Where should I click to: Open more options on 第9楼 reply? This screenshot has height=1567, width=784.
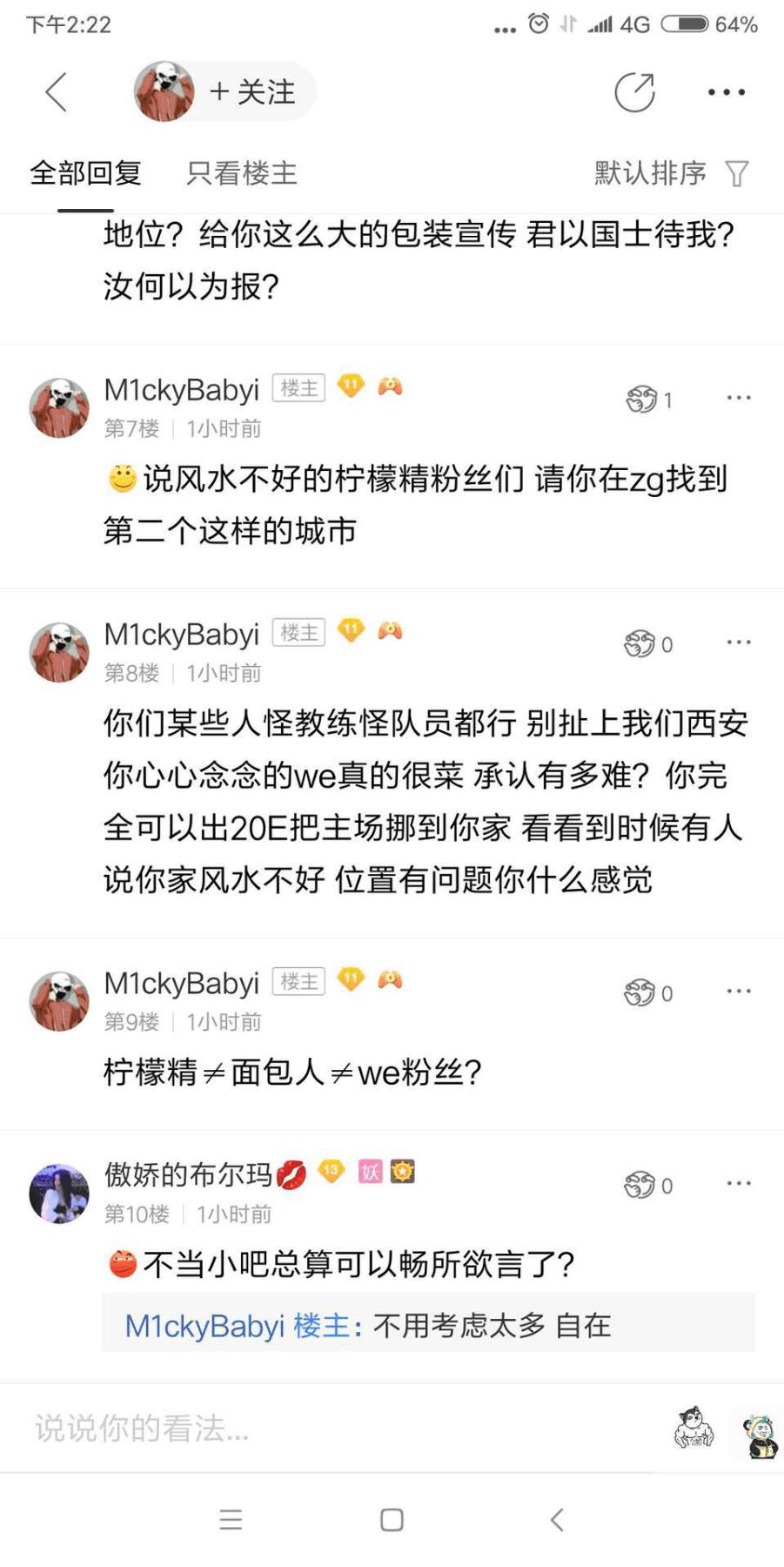[x=739, y=992]
